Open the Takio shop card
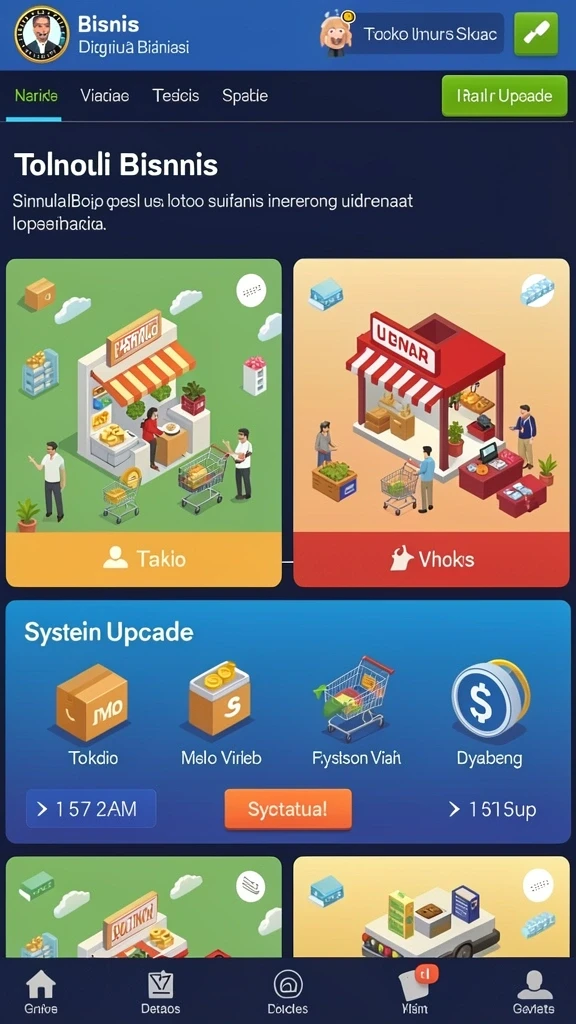The height and width of the screenshot is (1024, 576). [x=144, y=423]
